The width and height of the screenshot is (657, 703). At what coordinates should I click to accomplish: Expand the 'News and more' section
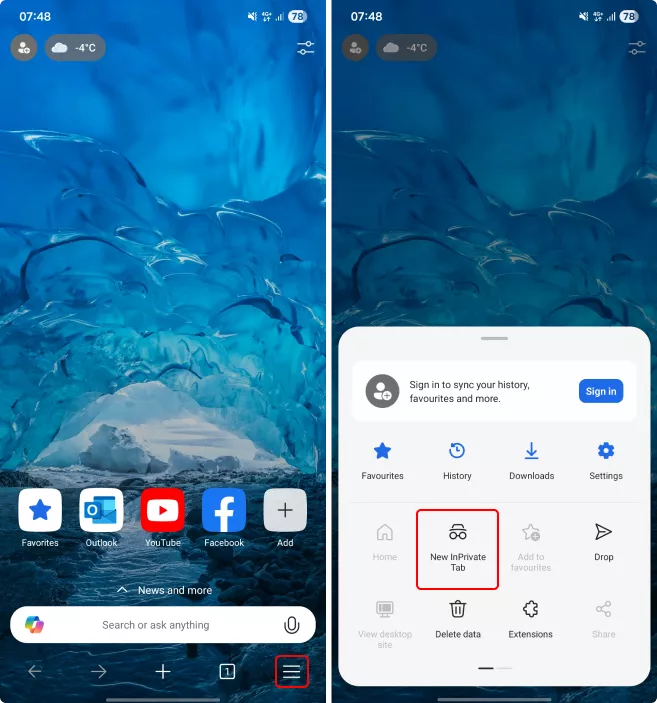[164, 590]
